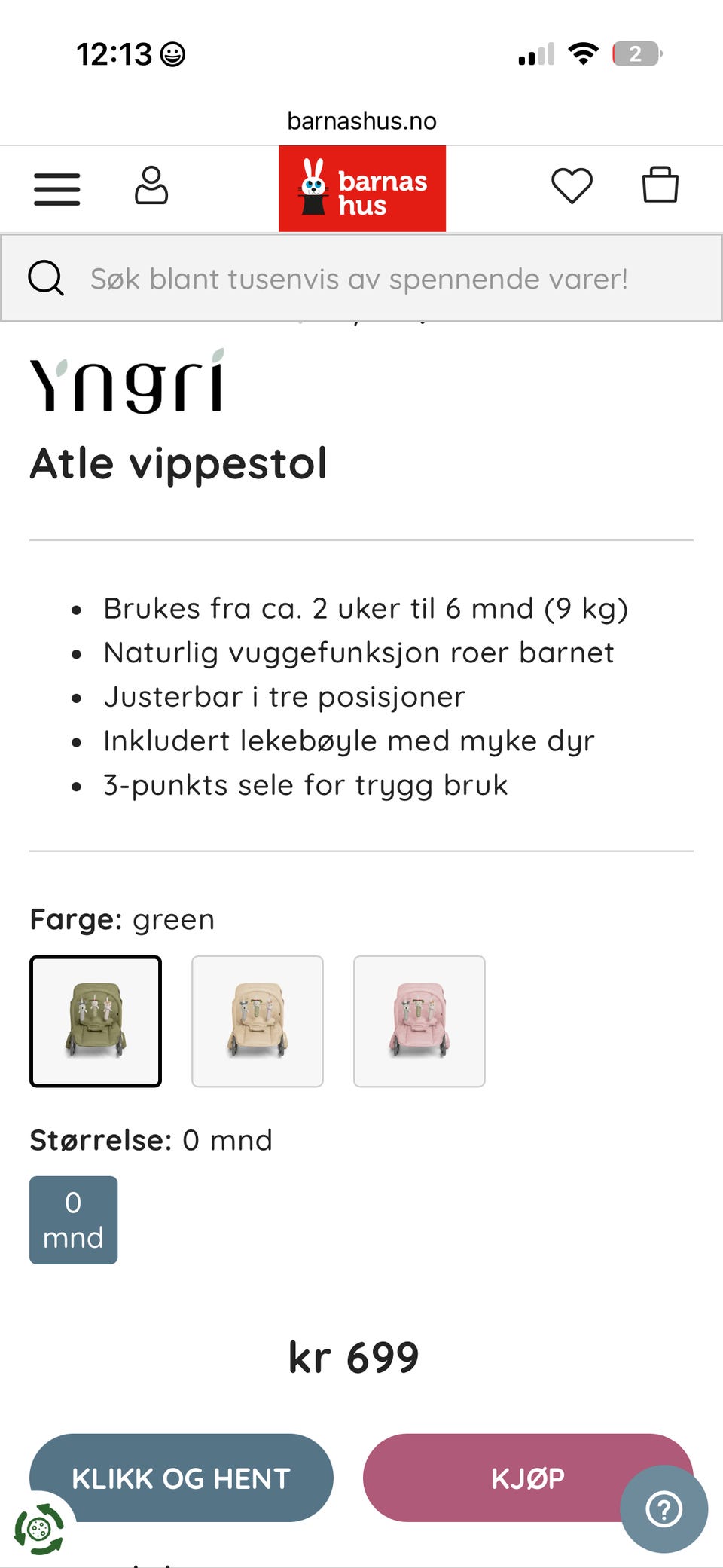This screenshot has width=723, height=1568.
Task: Open the hamburger navigation menu
Action: click(56, 189)
